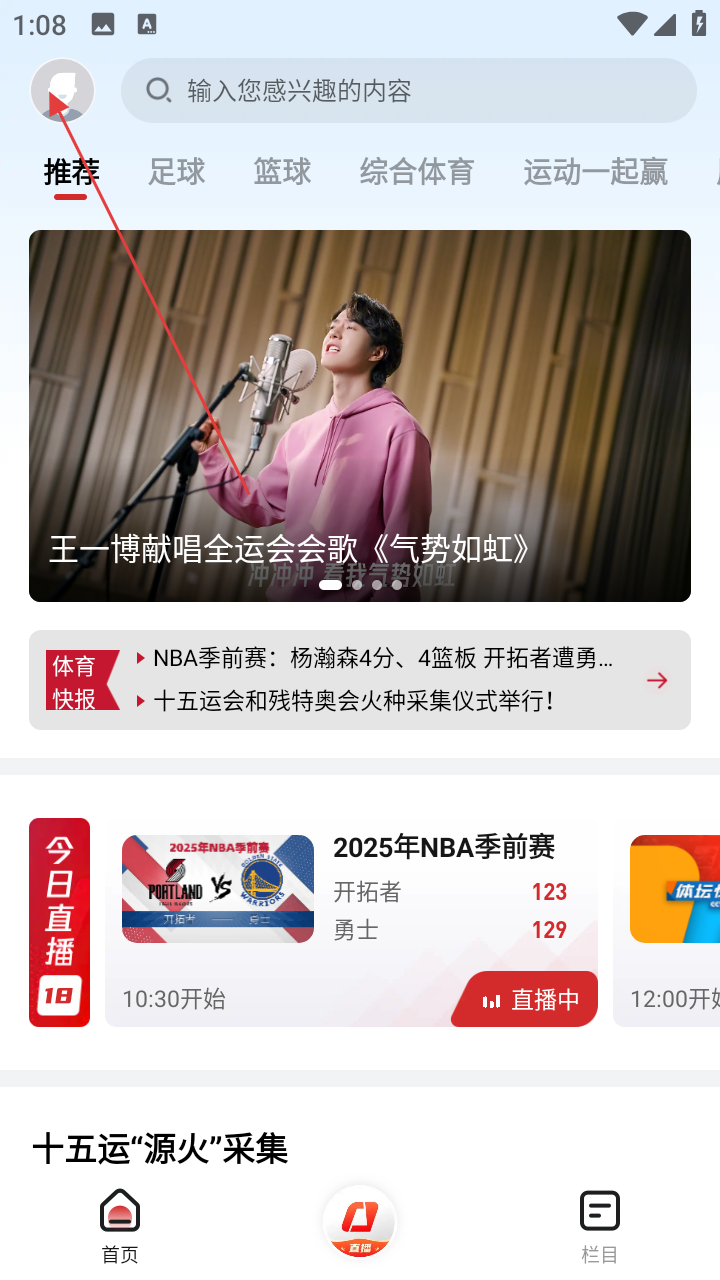Open the 运动一起赢 tab

[595, 172]
